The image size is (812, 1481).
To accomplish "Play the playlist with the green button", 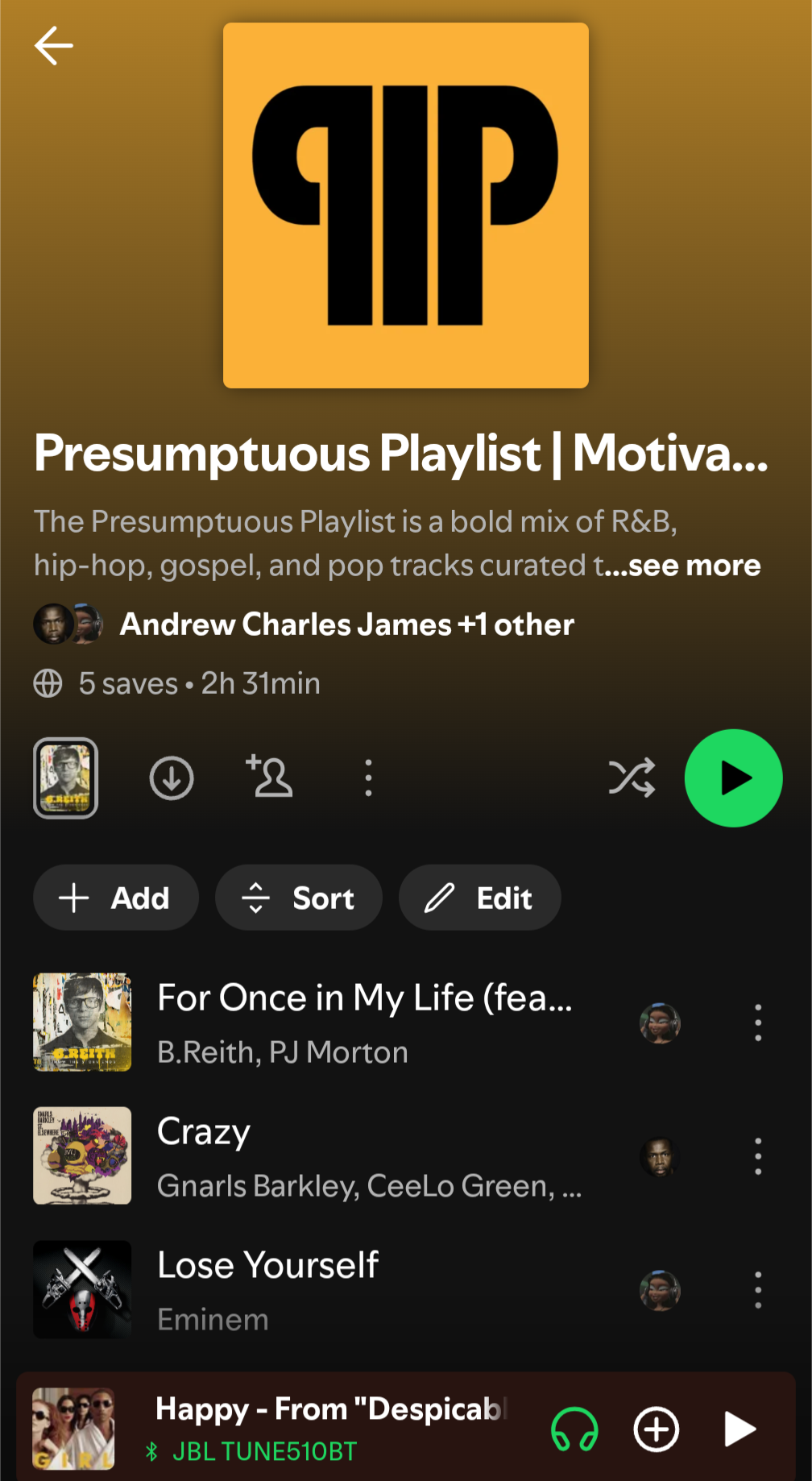I will 733,778.
